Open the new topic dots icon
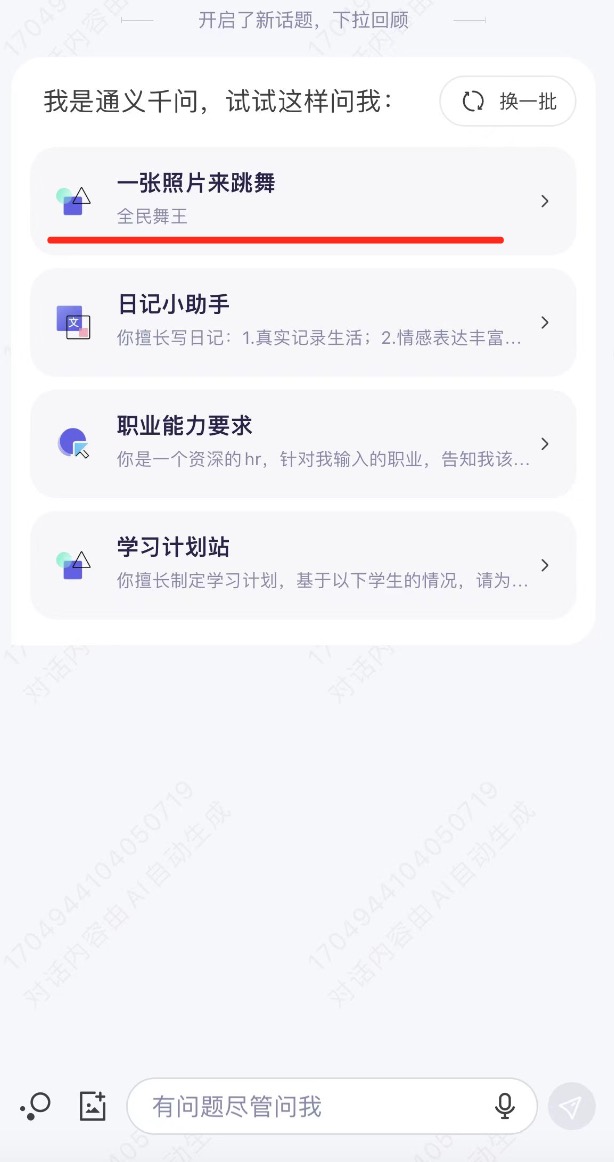Viewport: 614px width, 1162px height. 36,1106
